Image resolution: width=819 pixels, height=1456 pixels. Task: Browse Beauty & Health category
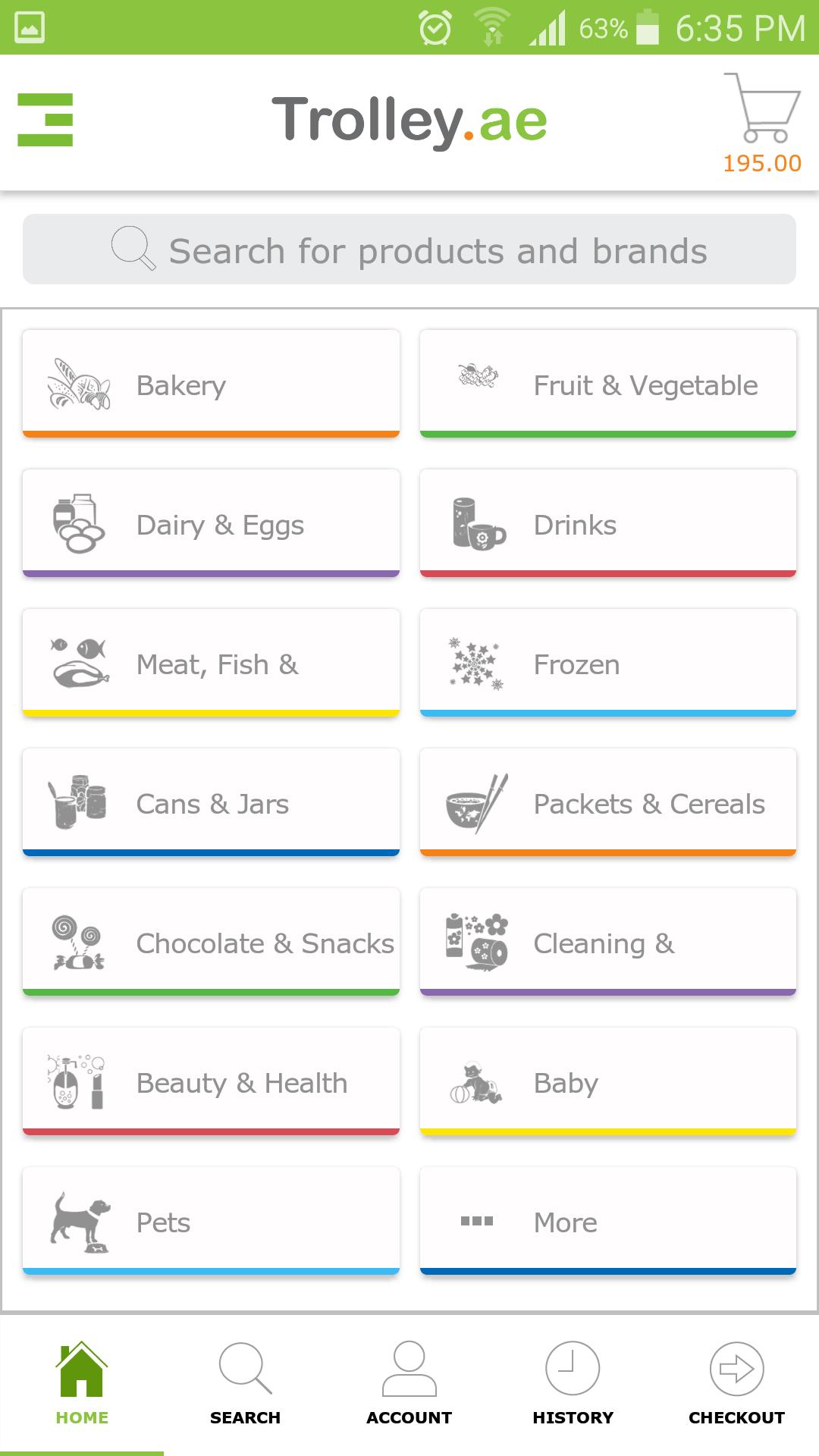coord(211,1081)
